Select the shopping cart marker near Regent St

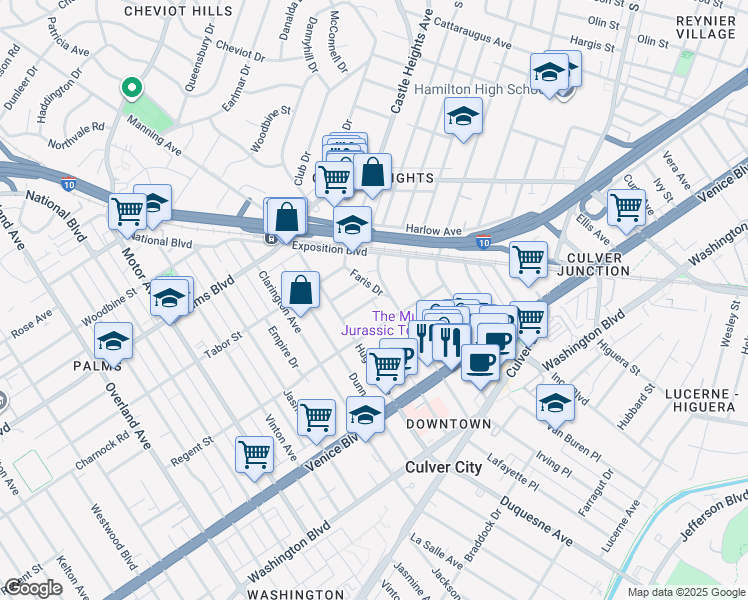(x=255, y=455)
